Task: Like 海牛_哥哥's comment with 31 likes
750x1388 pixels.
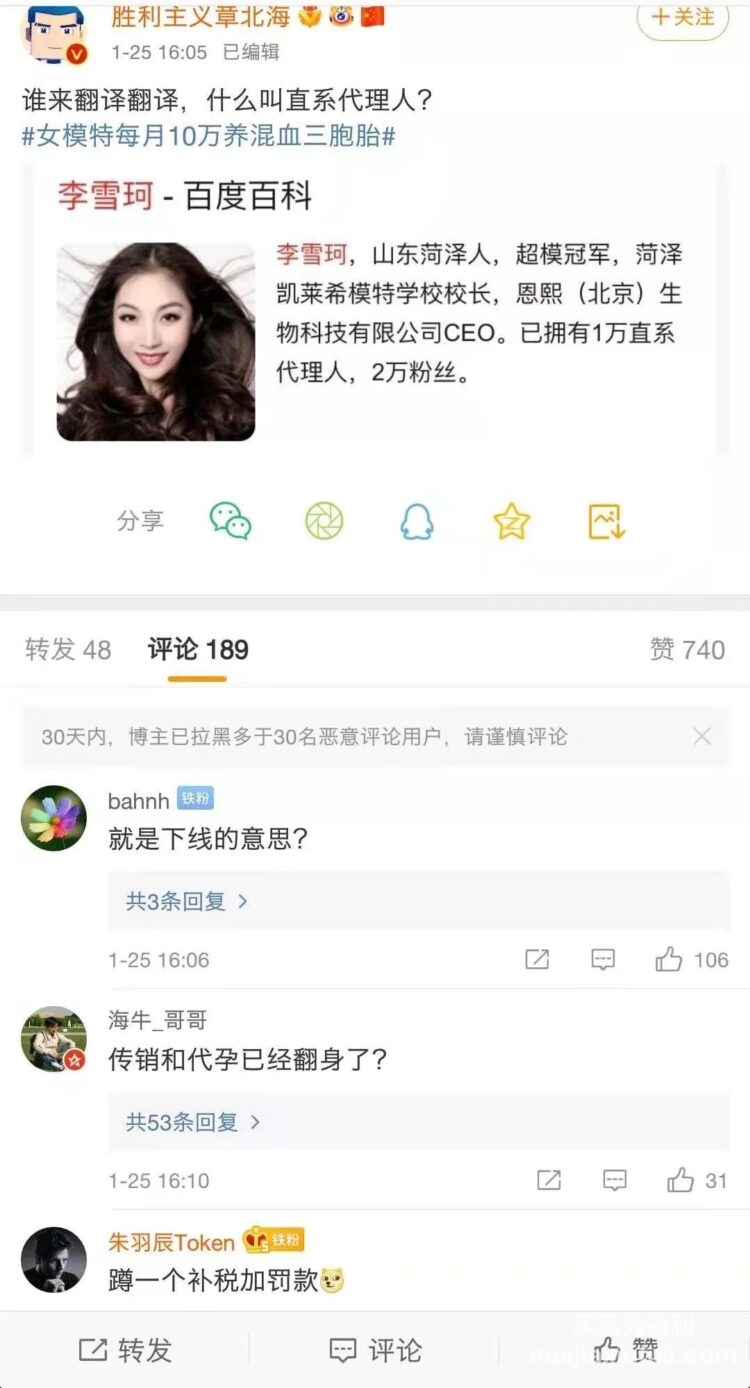Action: pyautogui.click(x=697, y=1181)
